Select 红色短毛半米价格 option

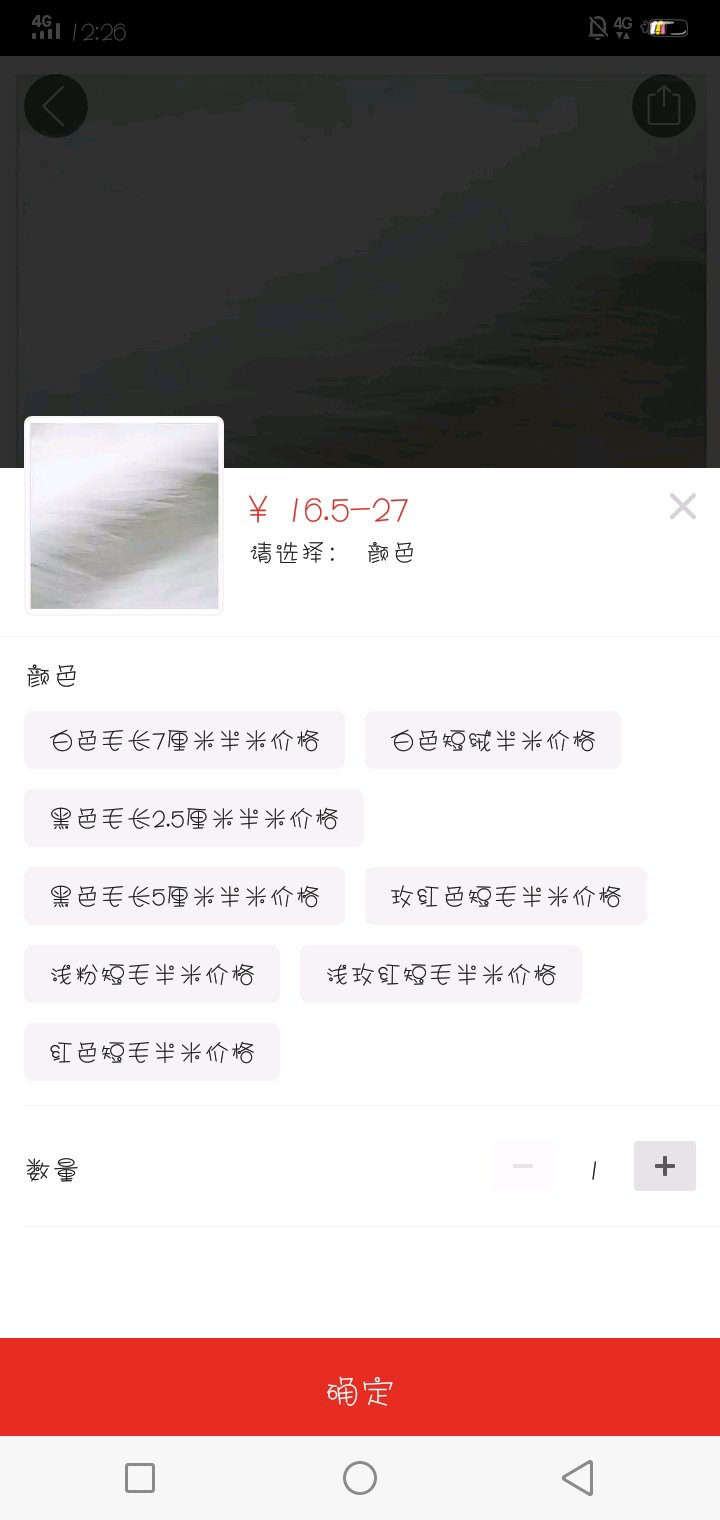pyautogui.click(x=152, y=1053)
